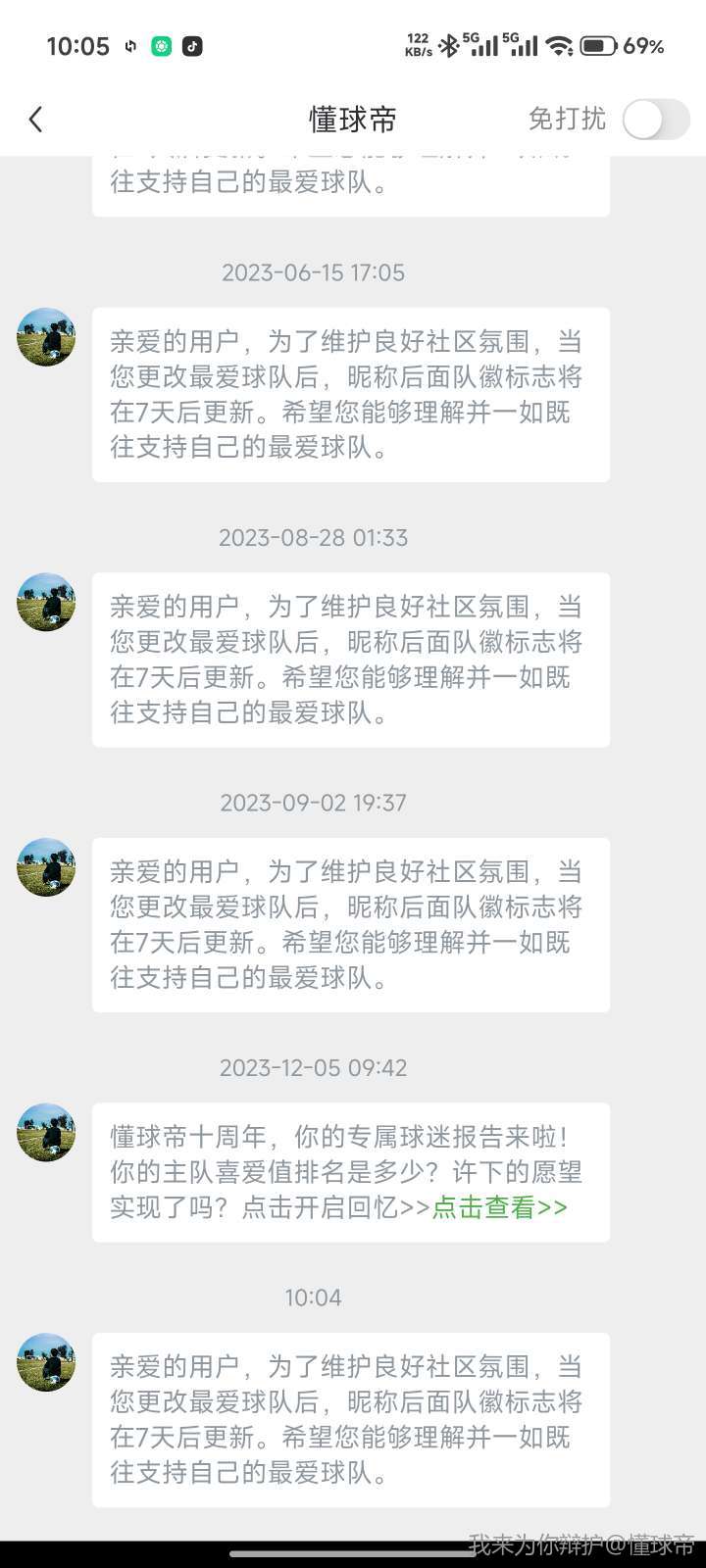Tap the sender avatar beside the 2023-06-15 message

(x=46, y=337)
